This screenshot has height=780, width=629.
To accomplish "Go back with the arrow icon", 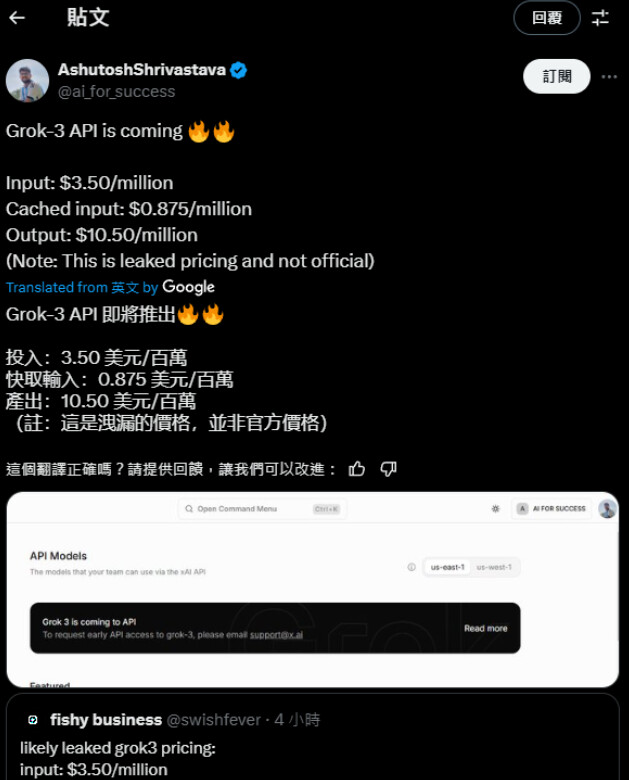I will click(x=17, y=18).
